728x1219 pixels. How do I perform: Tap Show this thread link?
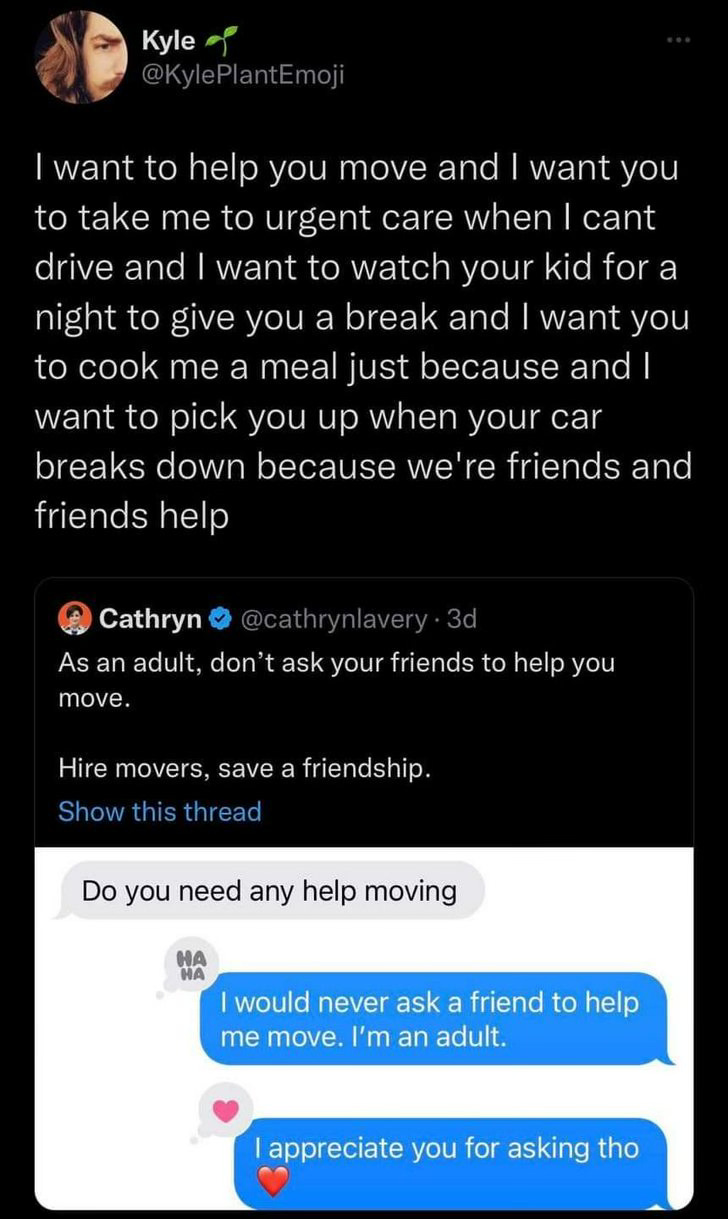click(160, 811)
